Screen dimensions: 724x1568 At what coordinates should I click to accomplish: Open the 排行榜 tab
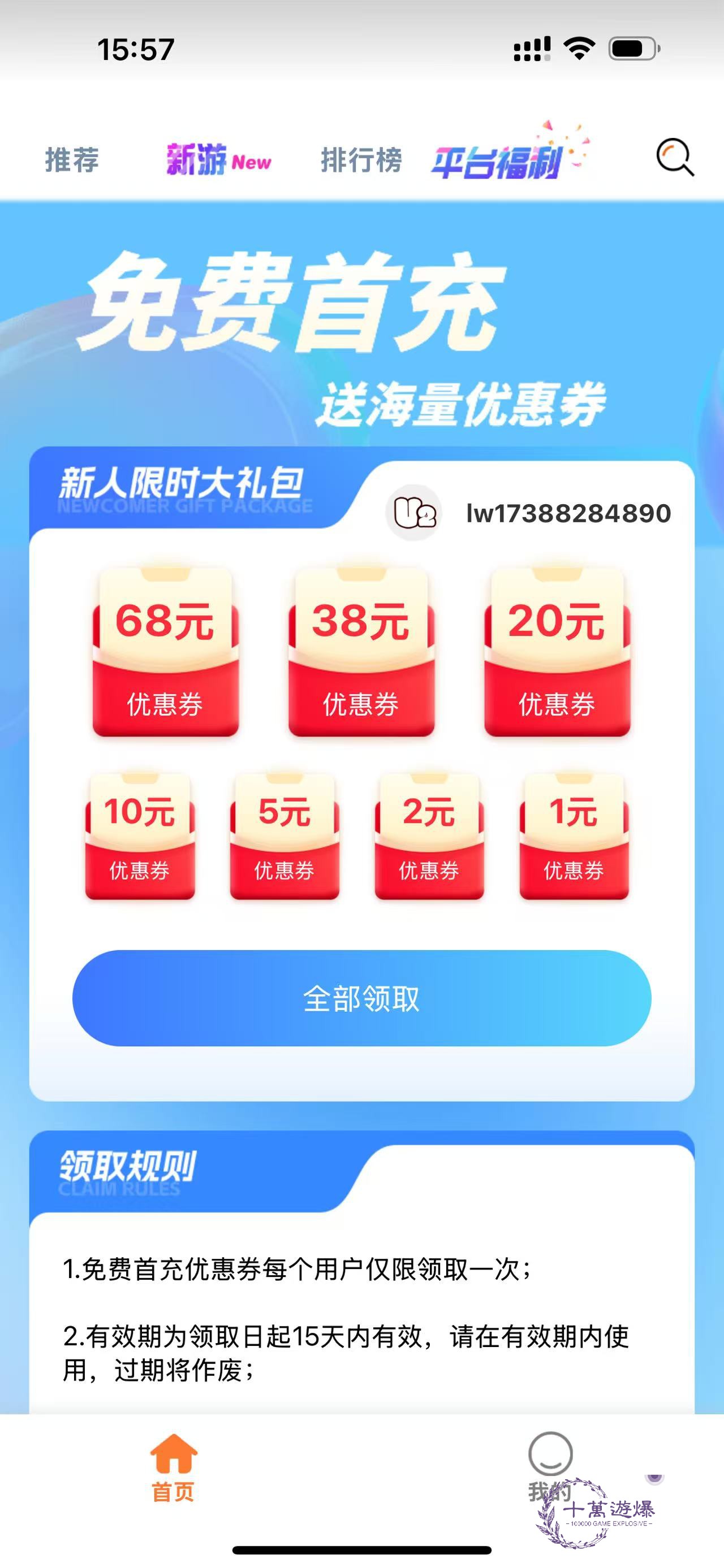pyautogui.click(x=361, y=160)
